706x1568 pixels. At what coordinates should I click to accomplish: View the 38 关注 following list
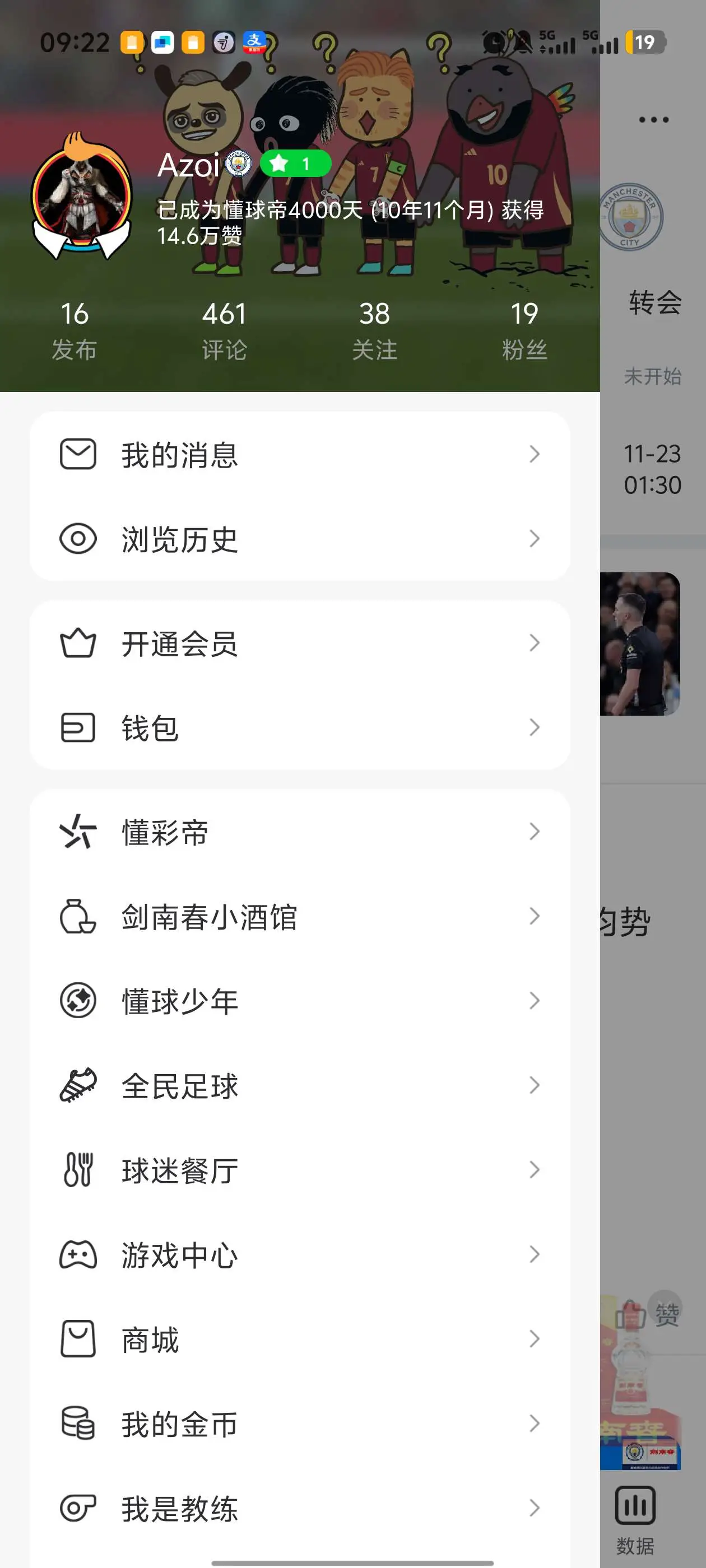[375, 331]
